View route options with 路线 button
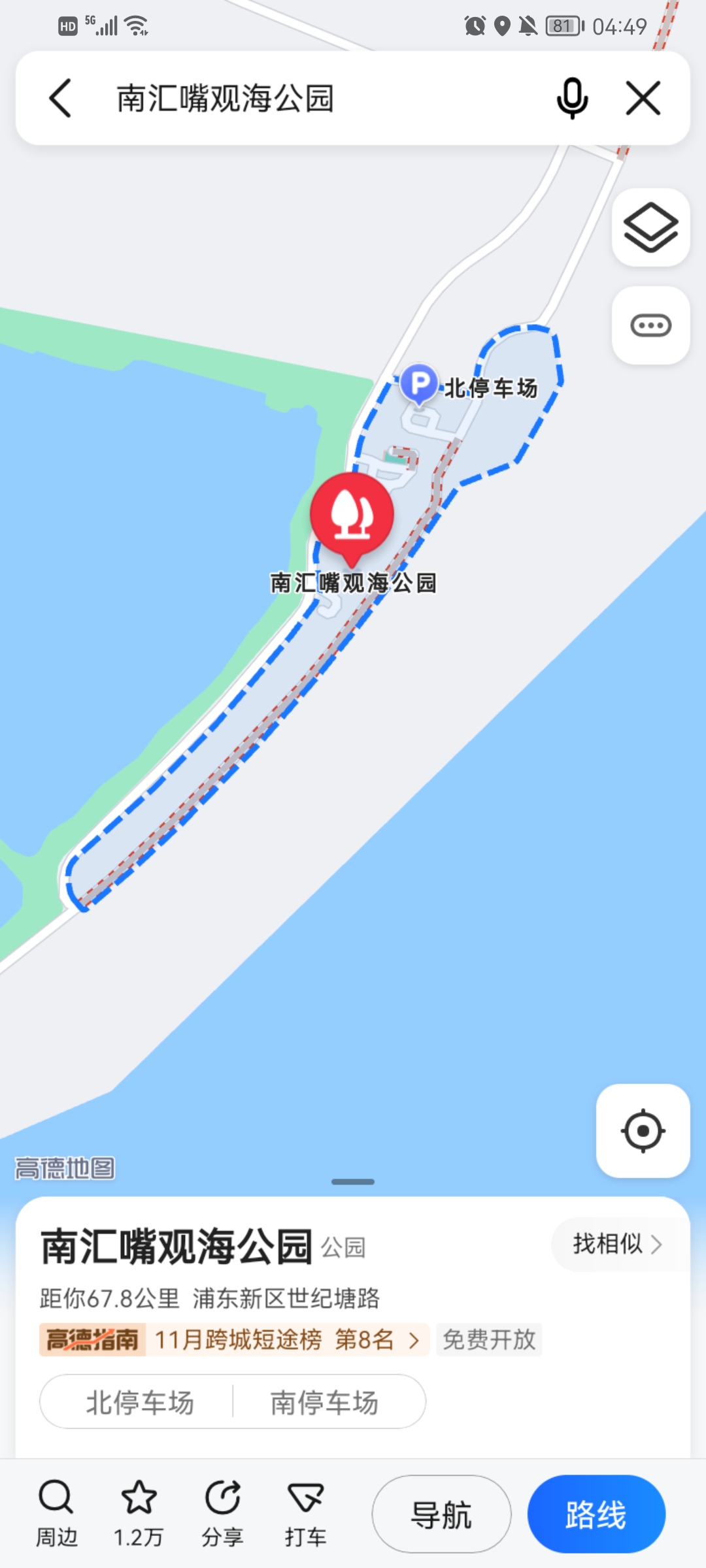The image size is (706, 1568). [x=596, y=1514]
